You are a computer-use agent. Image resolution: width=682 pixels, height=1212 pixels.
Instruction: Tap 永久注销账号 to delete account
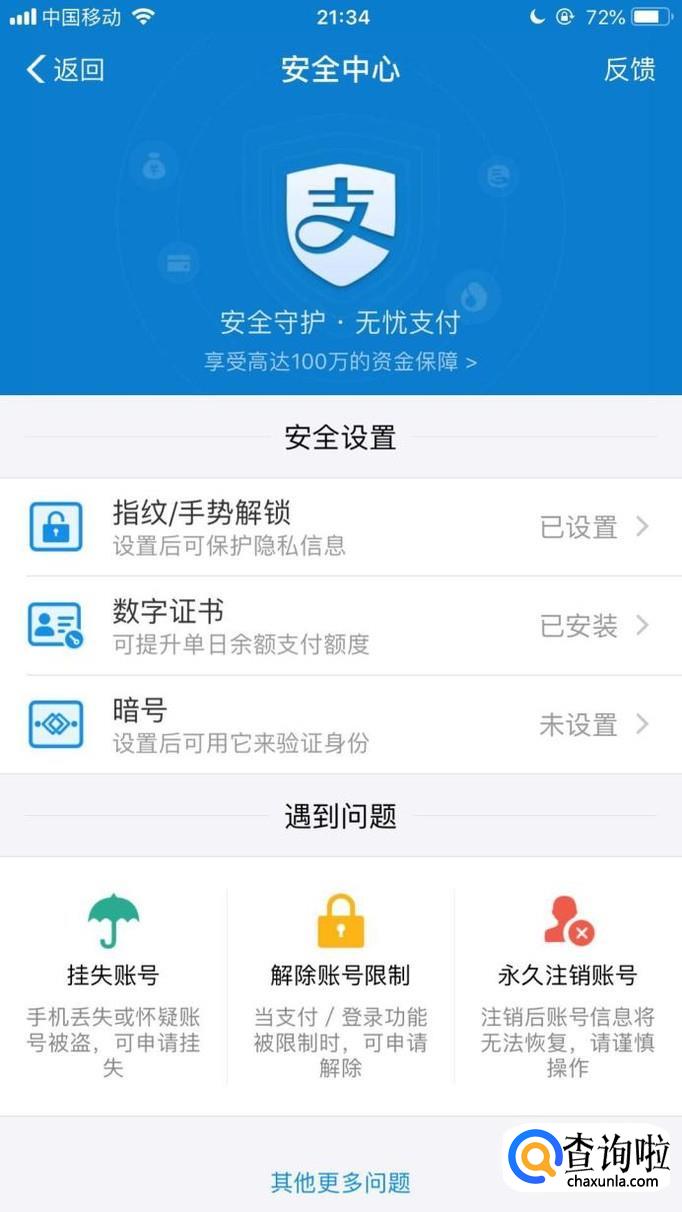click(x=567, y=975)
